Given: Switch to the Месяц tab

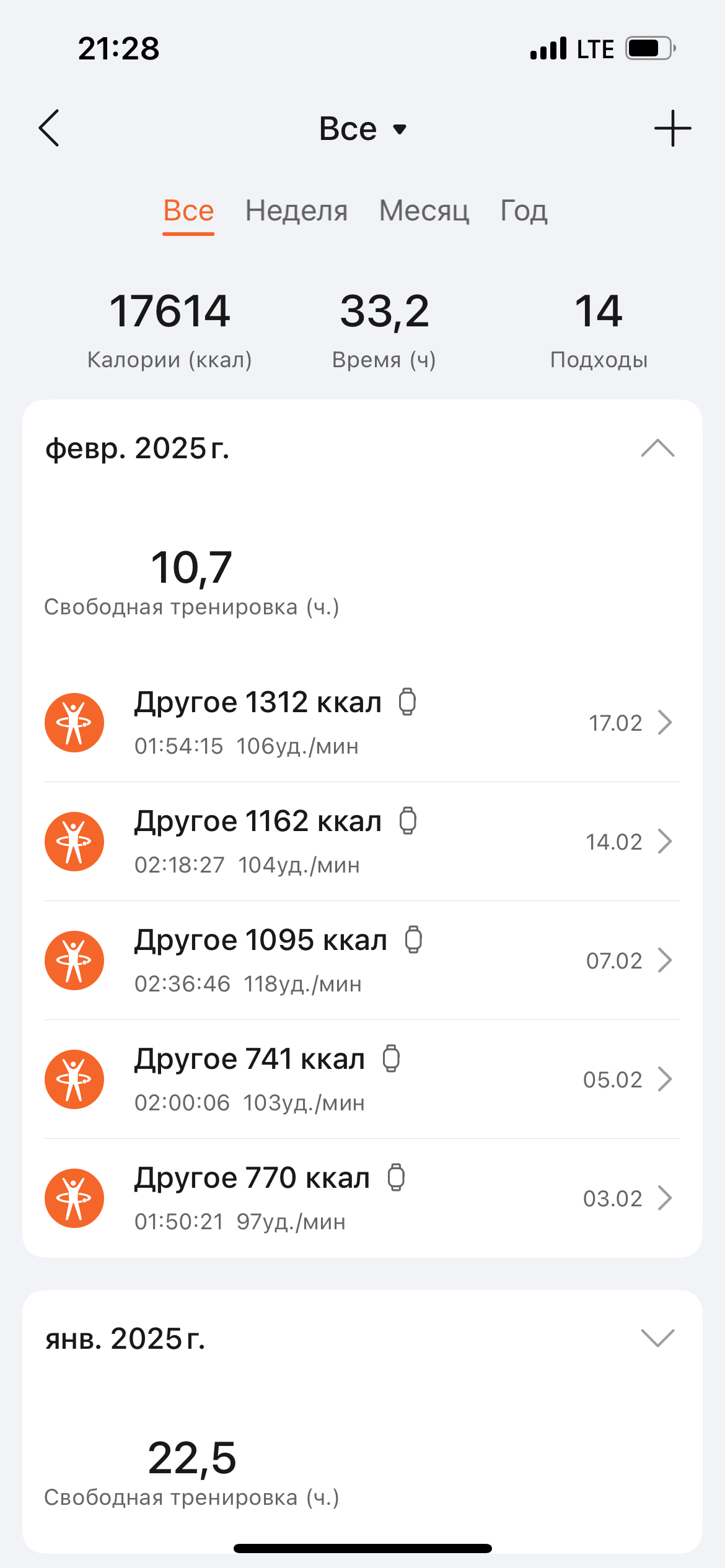Looking at the screenshot, I should (424, 211).
